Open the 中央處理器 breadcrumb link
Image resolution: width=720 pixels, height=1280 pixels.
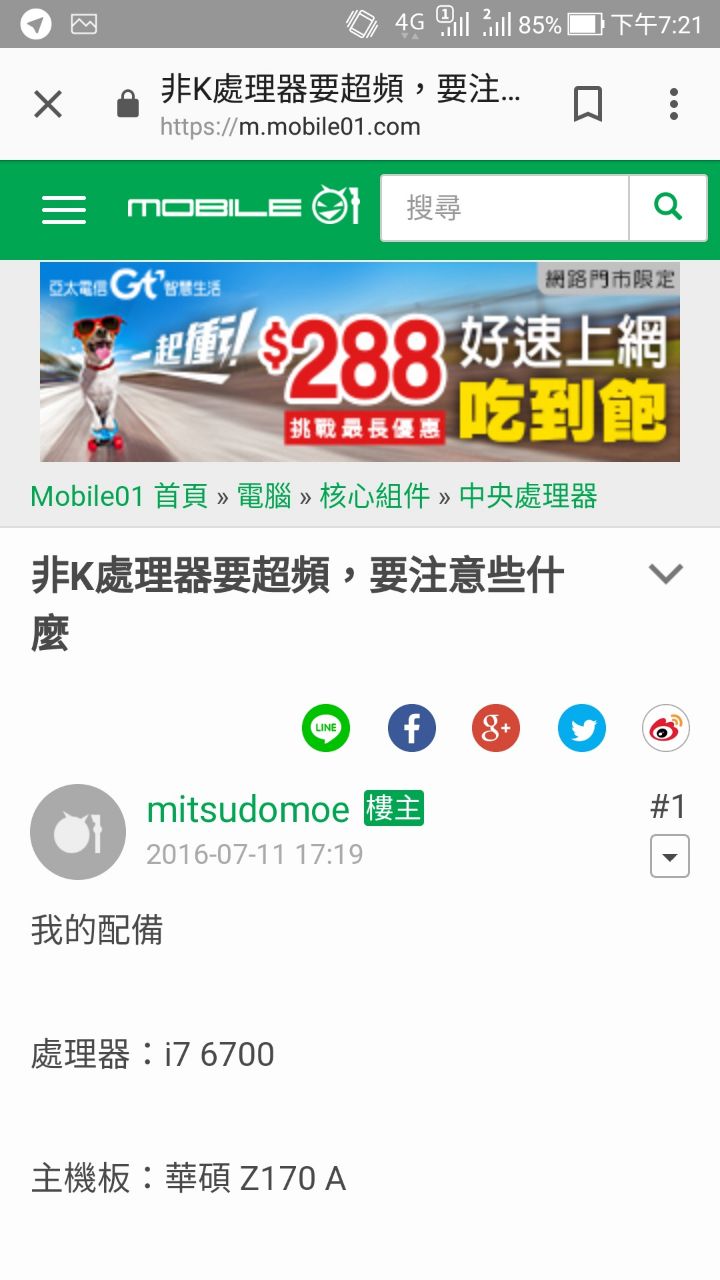coord(528,496)
